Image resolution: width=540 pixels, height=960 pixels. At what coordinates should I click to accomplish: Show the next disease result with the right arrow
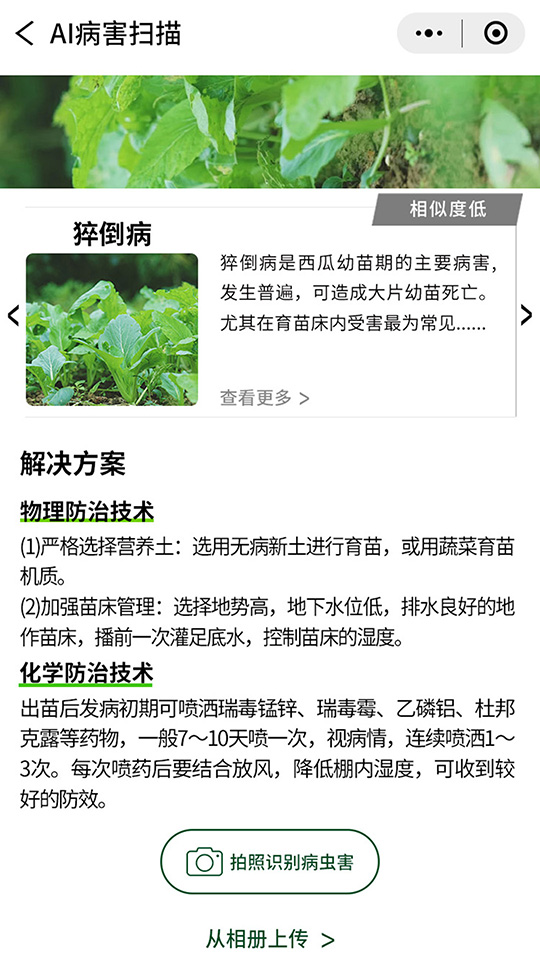[526, 315]
